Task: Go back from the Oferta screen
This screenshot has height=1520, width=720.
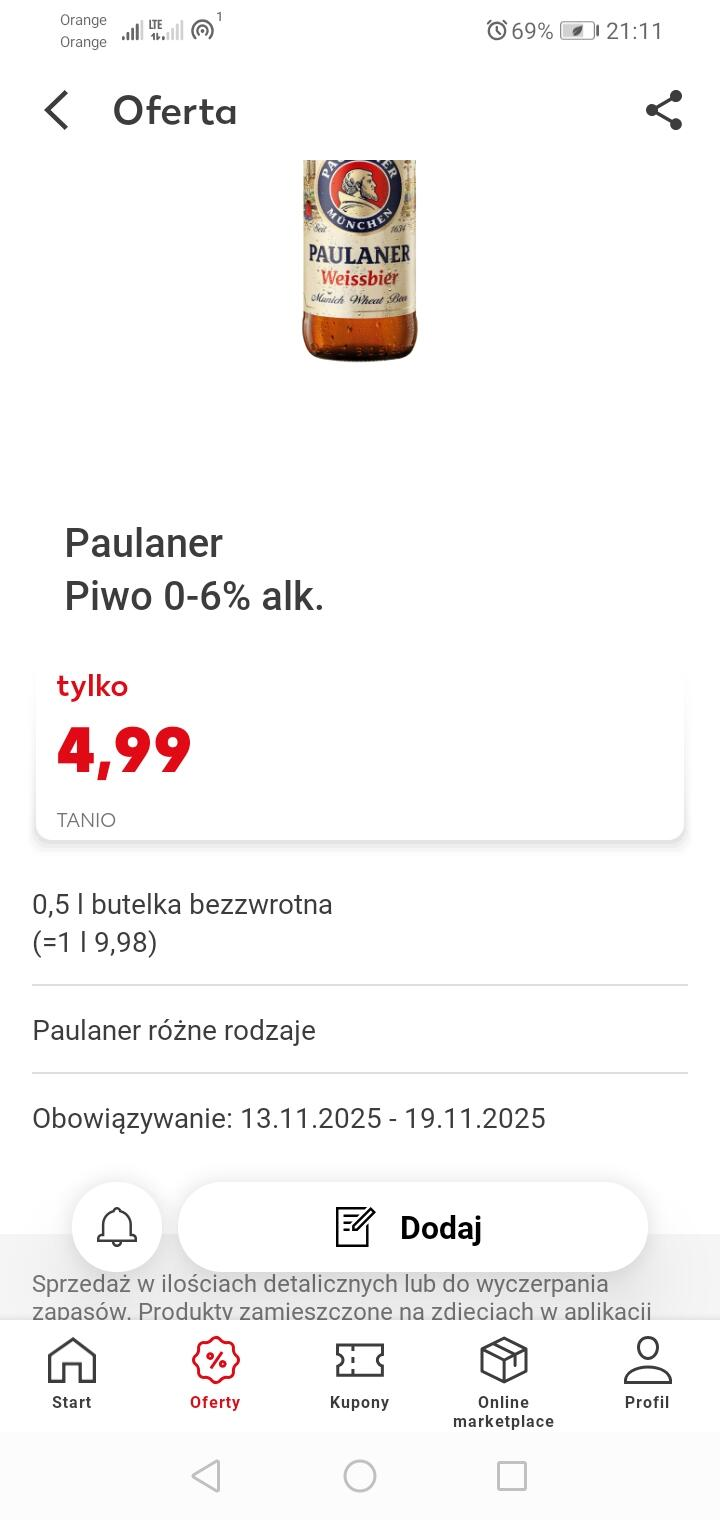Action: pos(57,110)
